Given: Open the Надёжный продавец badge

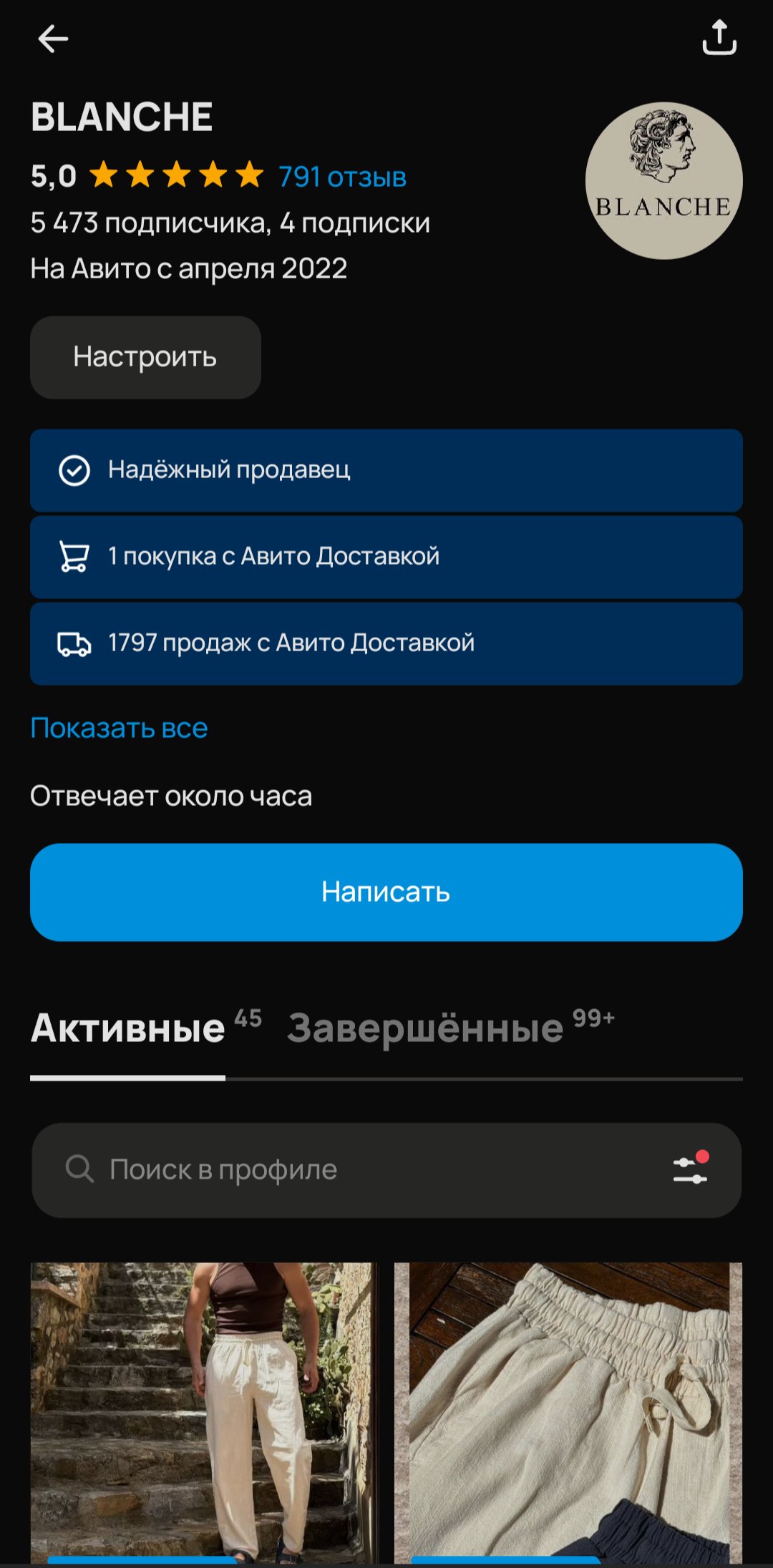Looking at the screenshot, I should tap(386, 470).
